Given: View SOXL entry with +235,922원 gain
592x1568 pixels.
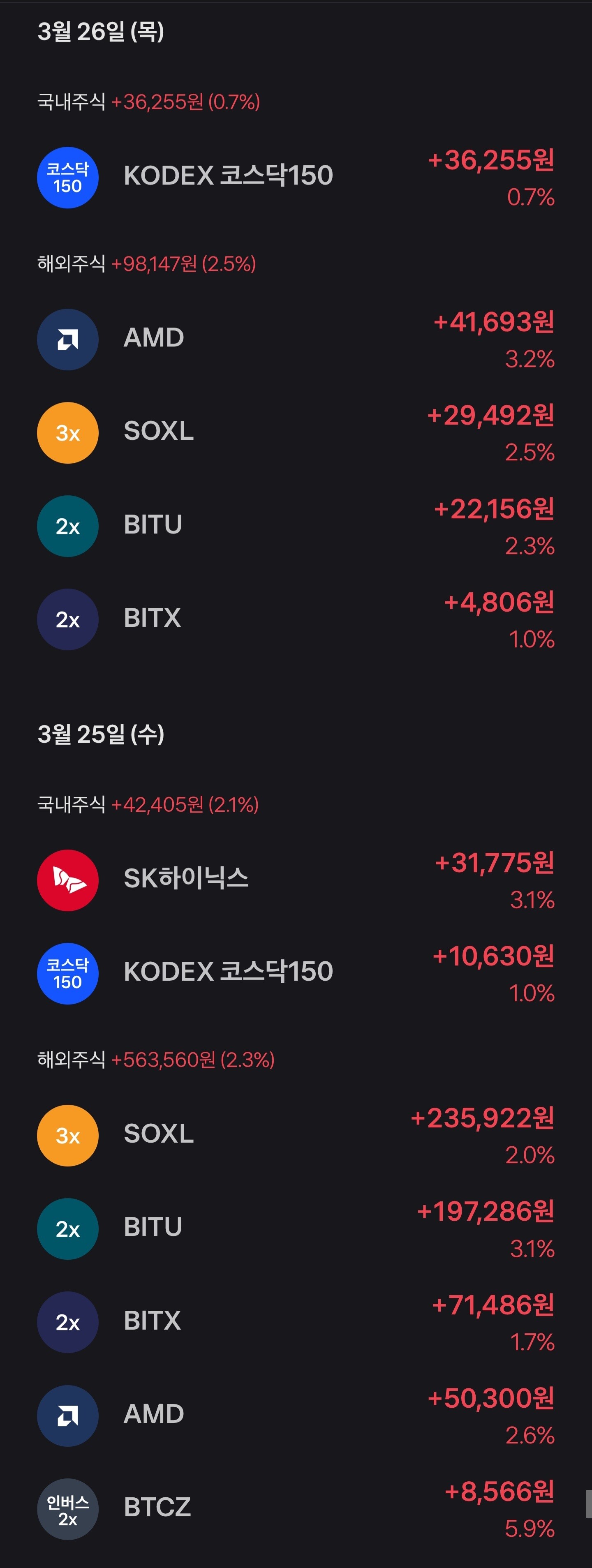Looking at the screenshot, I should [296, 1135].
